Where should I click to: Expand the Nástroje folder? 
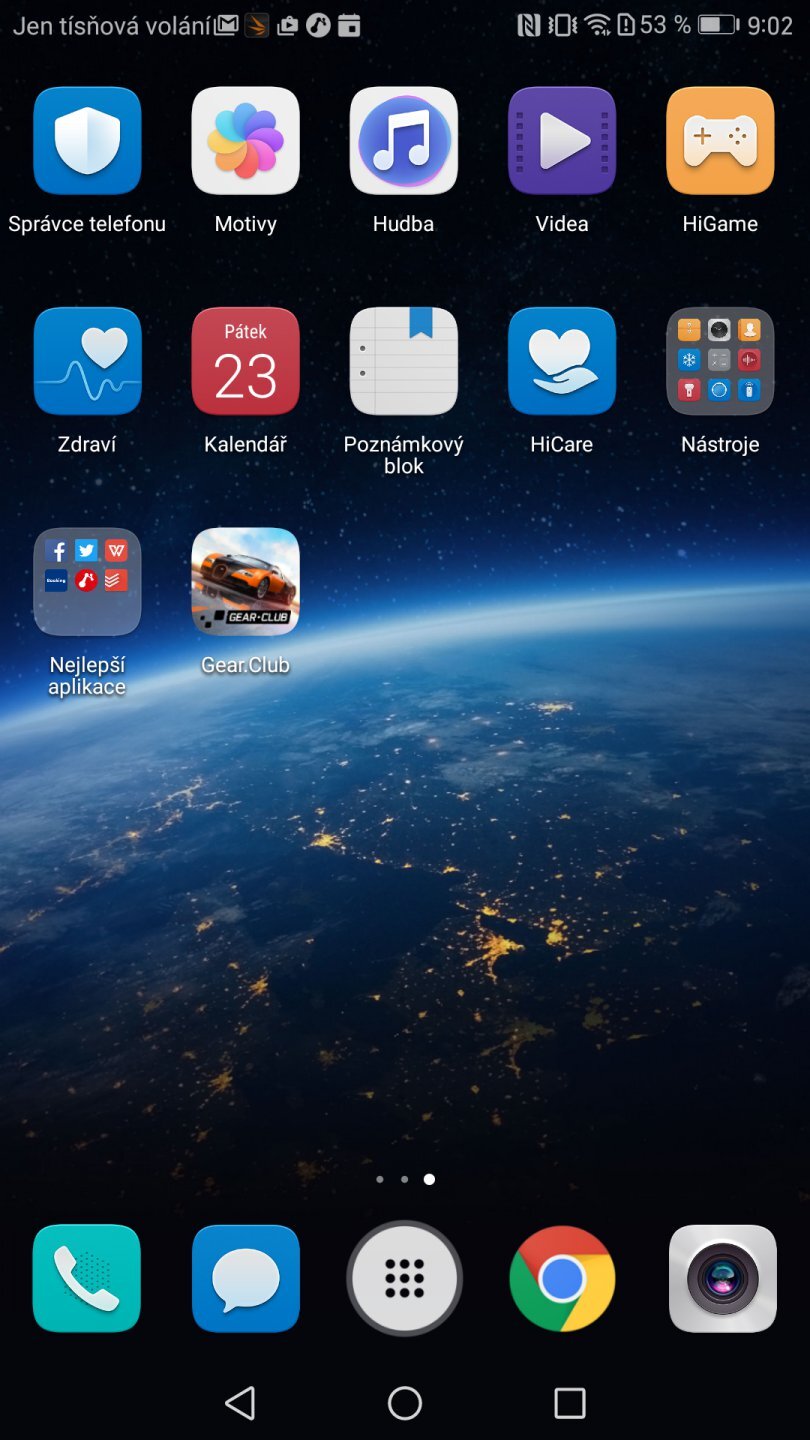click(x=720, y=361)
